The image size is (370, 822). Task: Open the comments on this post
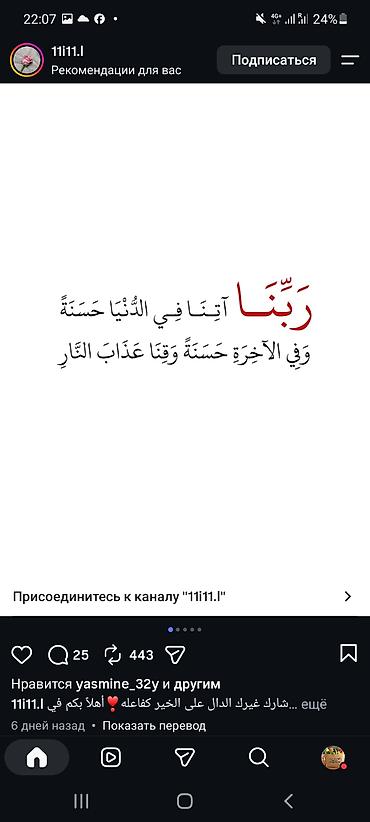[x=58, y=654]
